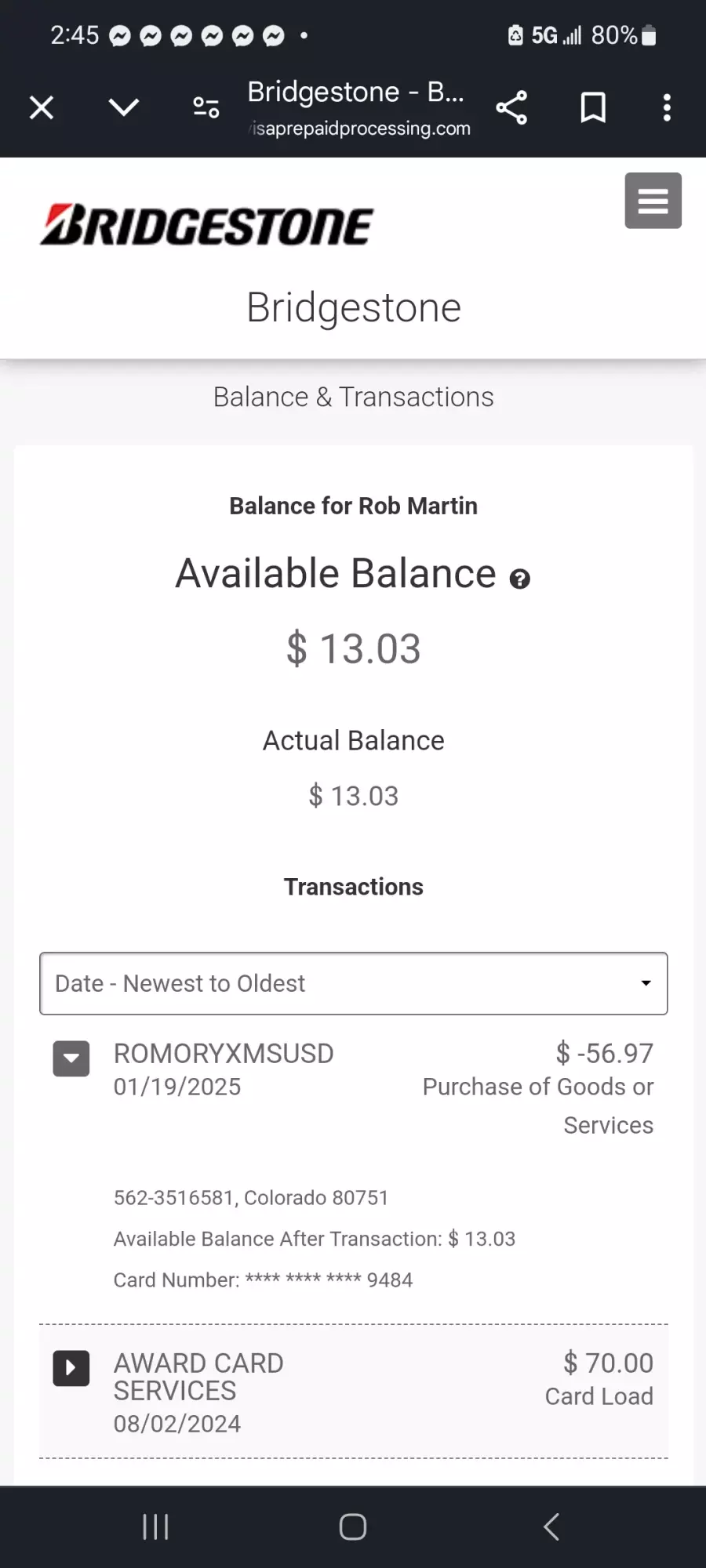This screenshot has height=1568, width=706.
Task: Tap the URL address bar
Action: 359,107
